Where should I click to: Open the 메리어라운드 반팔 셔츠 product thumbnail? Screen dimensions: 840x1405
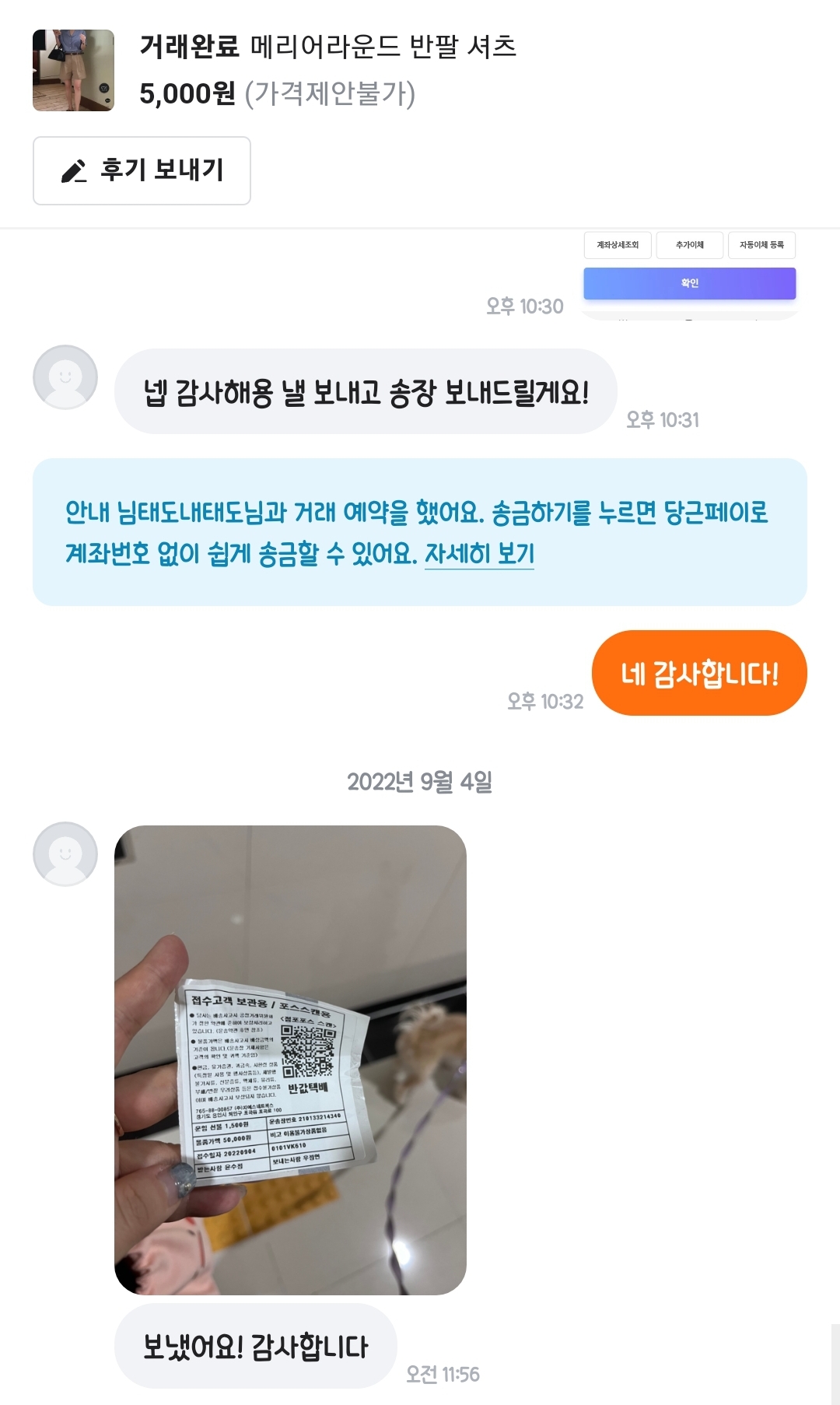pos(73,71)
